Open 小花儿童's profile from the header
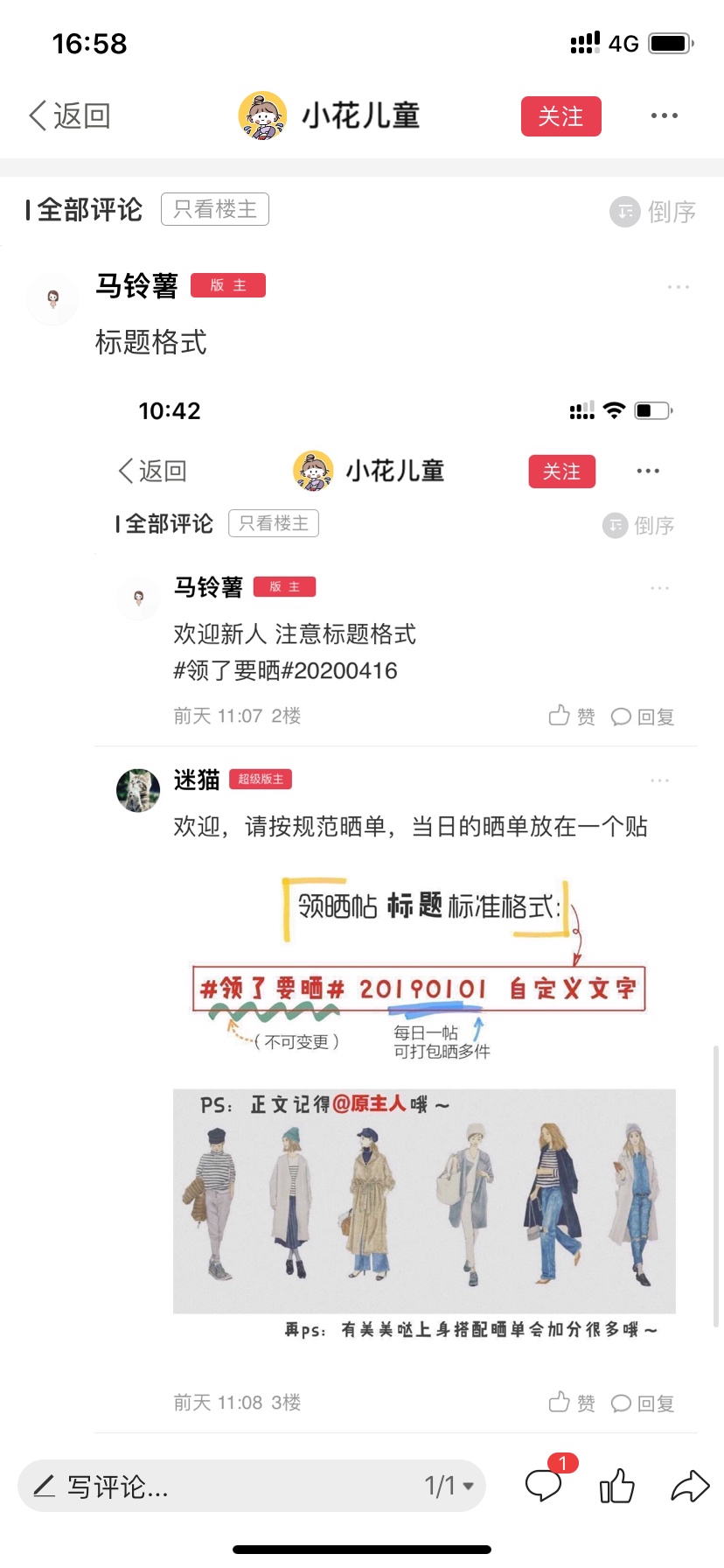 [x=330, y=115]
